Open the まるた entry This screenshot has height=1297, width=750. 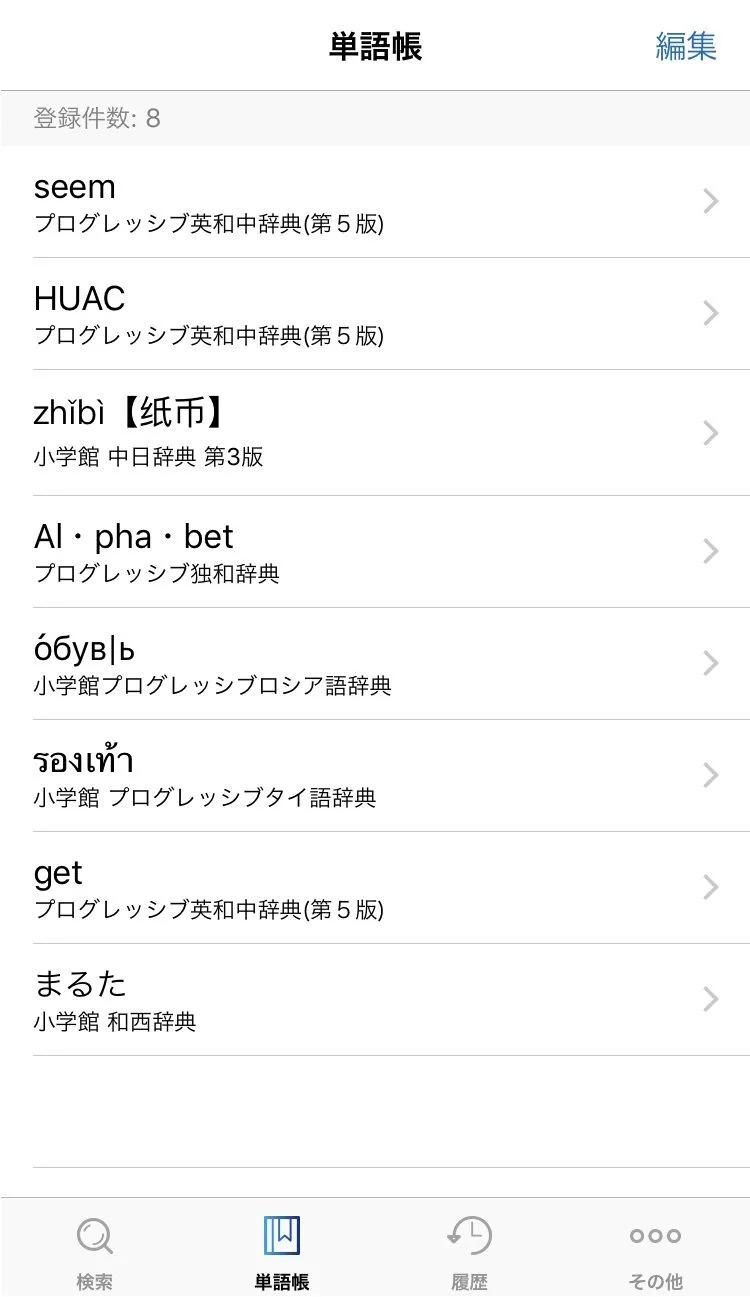coord(375,1000)
